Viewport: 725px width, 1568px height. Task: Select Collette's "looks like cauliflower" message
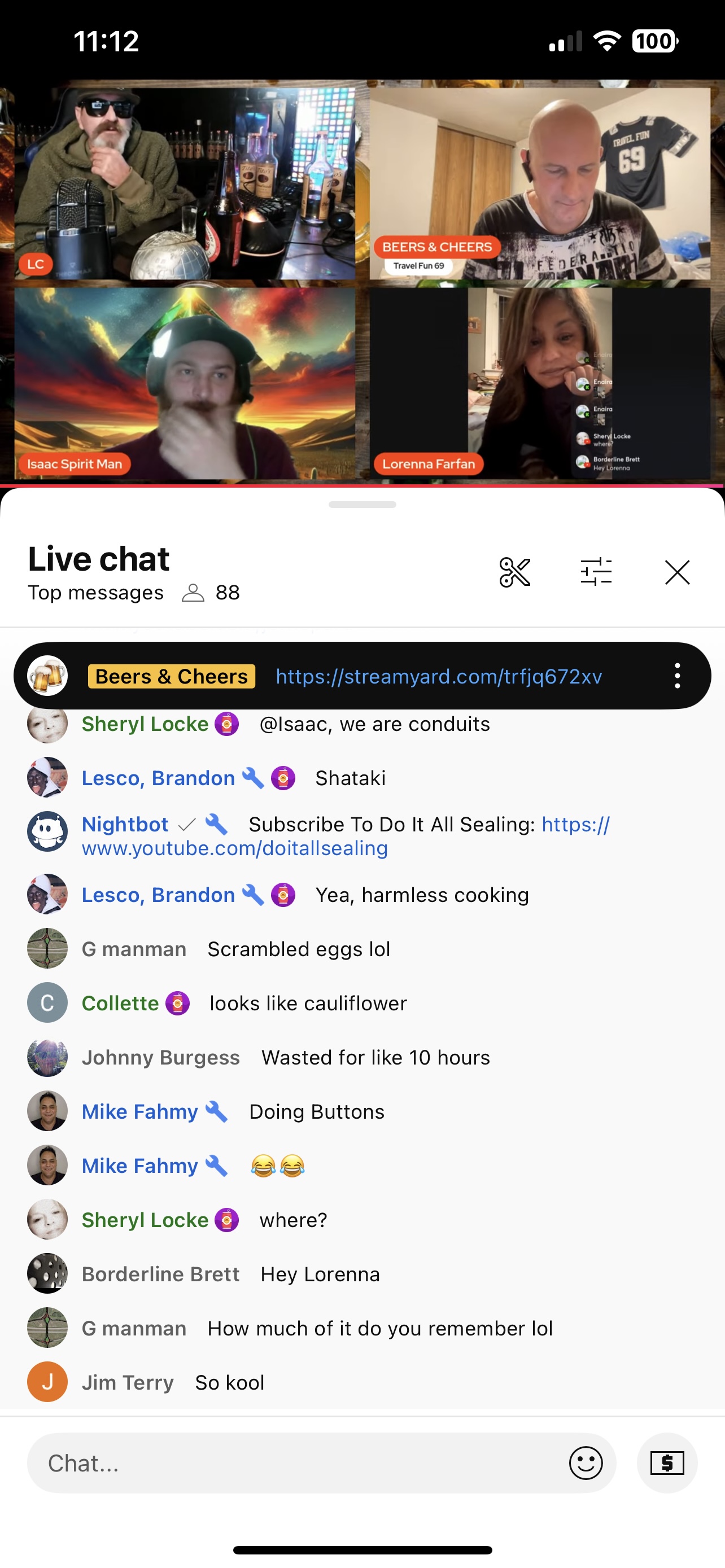coord(308,1003)
